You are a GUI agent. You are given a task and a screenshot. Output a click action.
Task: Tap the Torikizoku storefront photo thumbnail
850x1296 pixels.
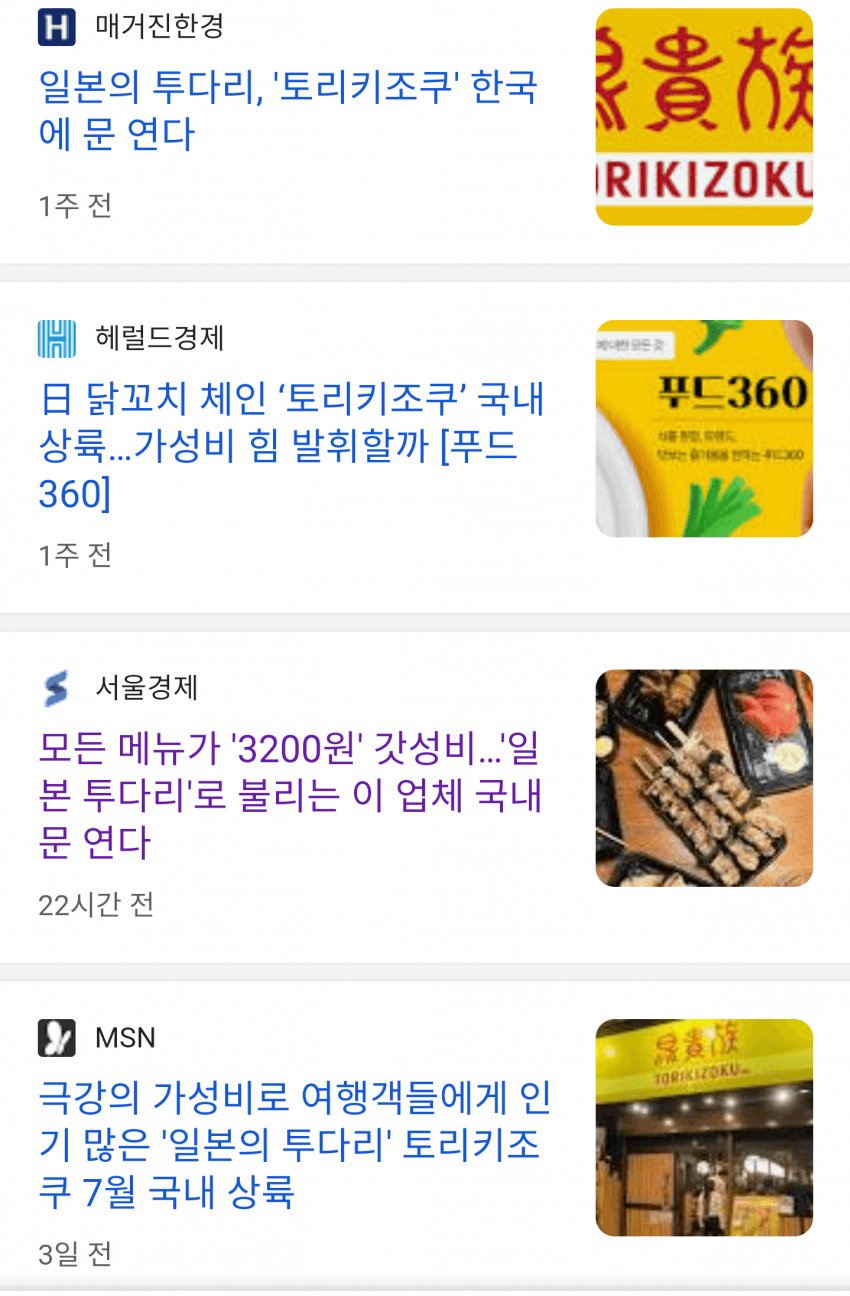point(704,1127)
